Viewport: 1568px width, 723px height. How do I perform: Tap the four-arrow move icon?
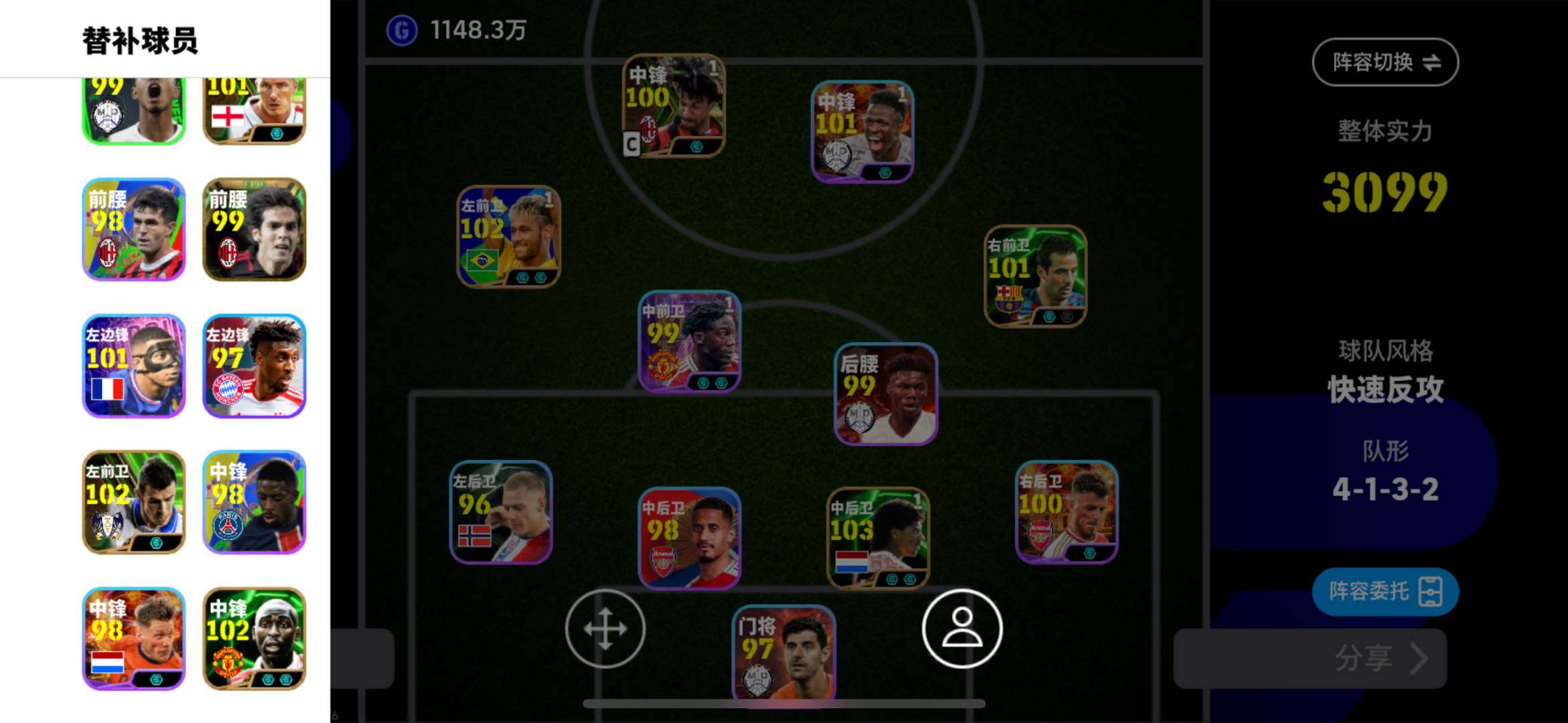(605, 629)
